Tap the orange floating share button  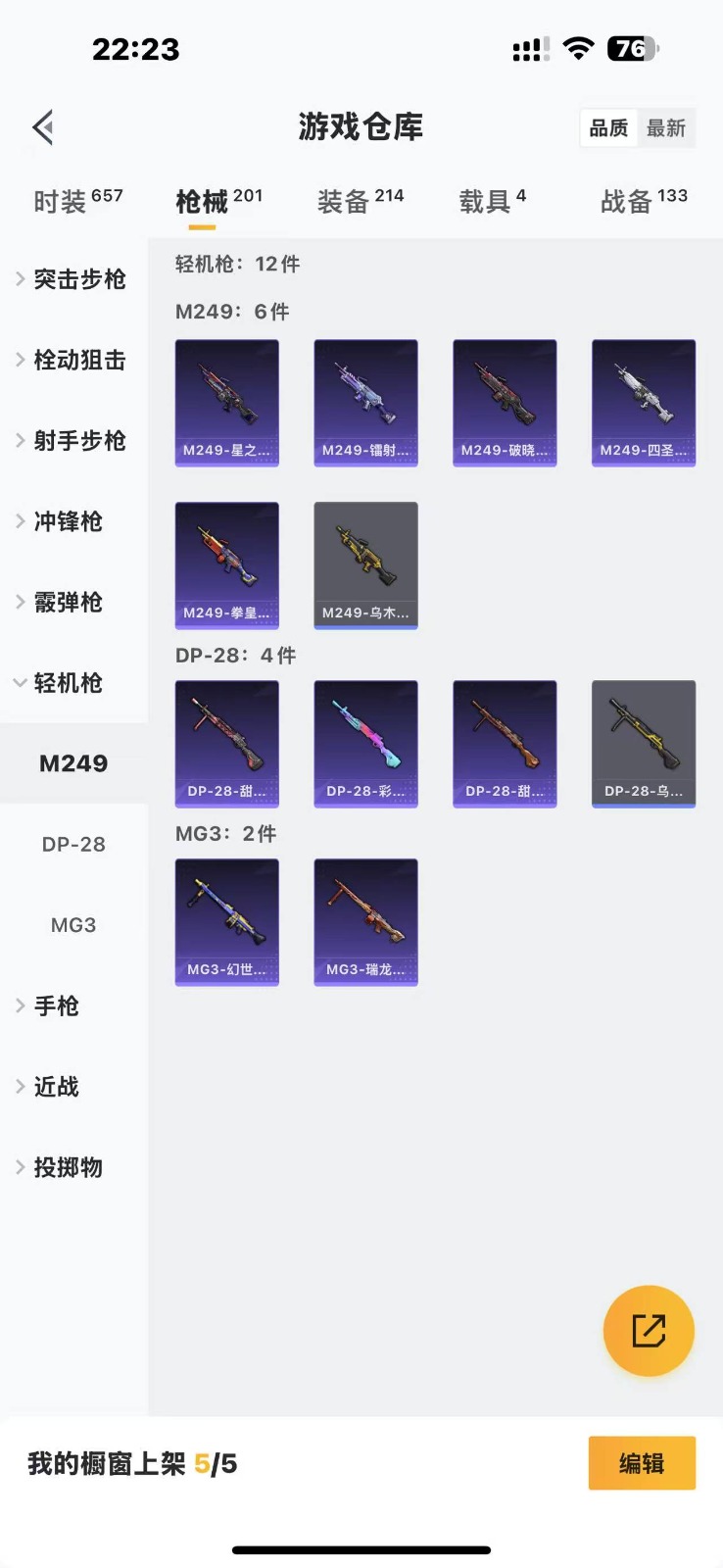pyautogui.click(x=649, y=1331)
